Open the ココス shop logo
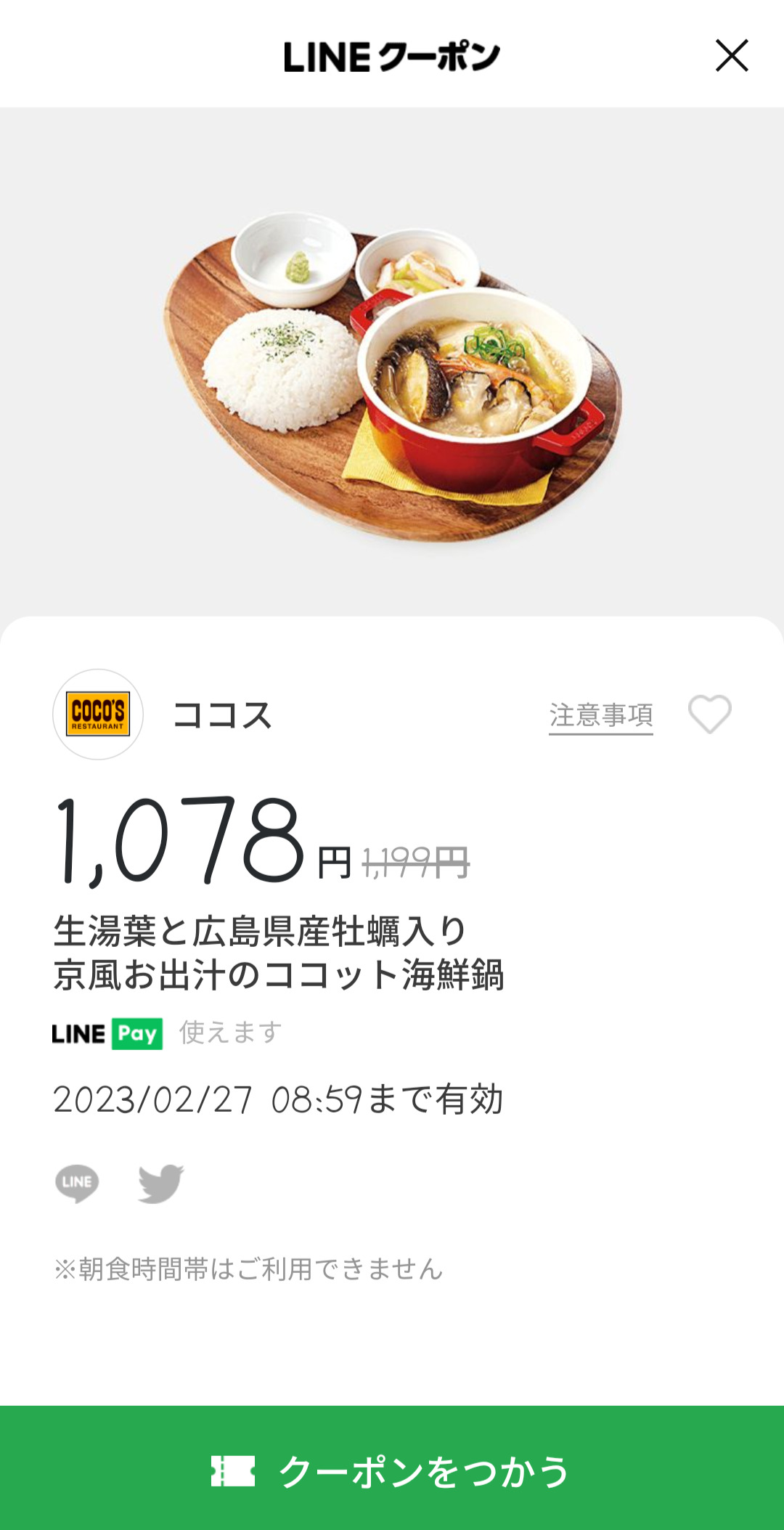 pos(98,715)
